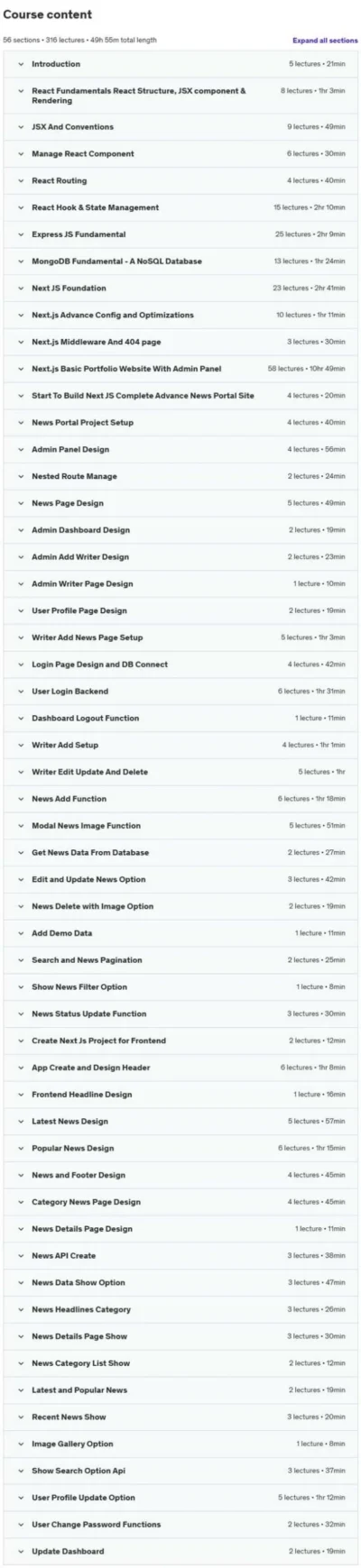
Task: Expand the Nested Route Manage section
Action: (x=180, y=476)
